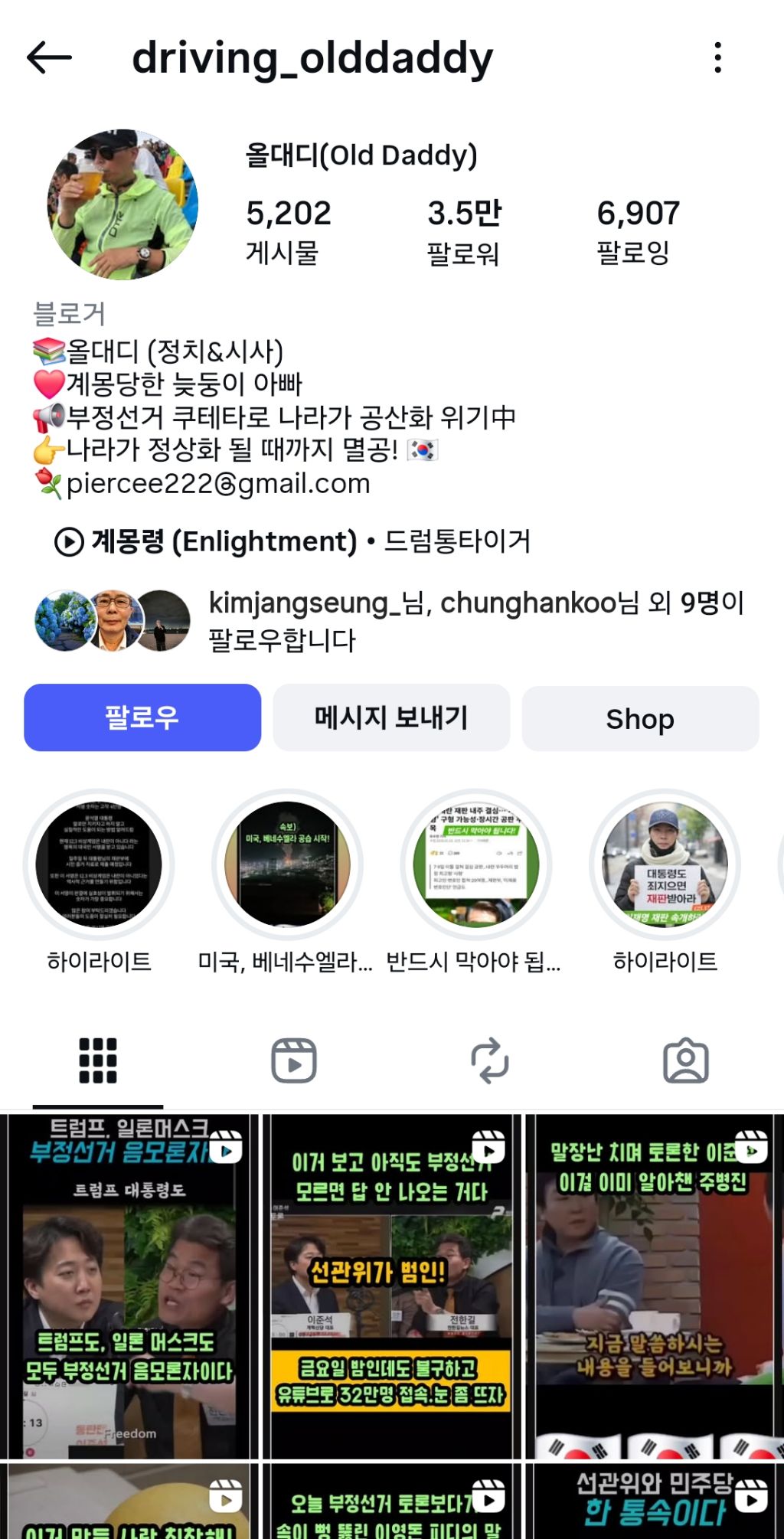784x1539 pixels.
Task: Open the 반드시 막아야 됩 story highlight
Action: (x=475, y=882)
